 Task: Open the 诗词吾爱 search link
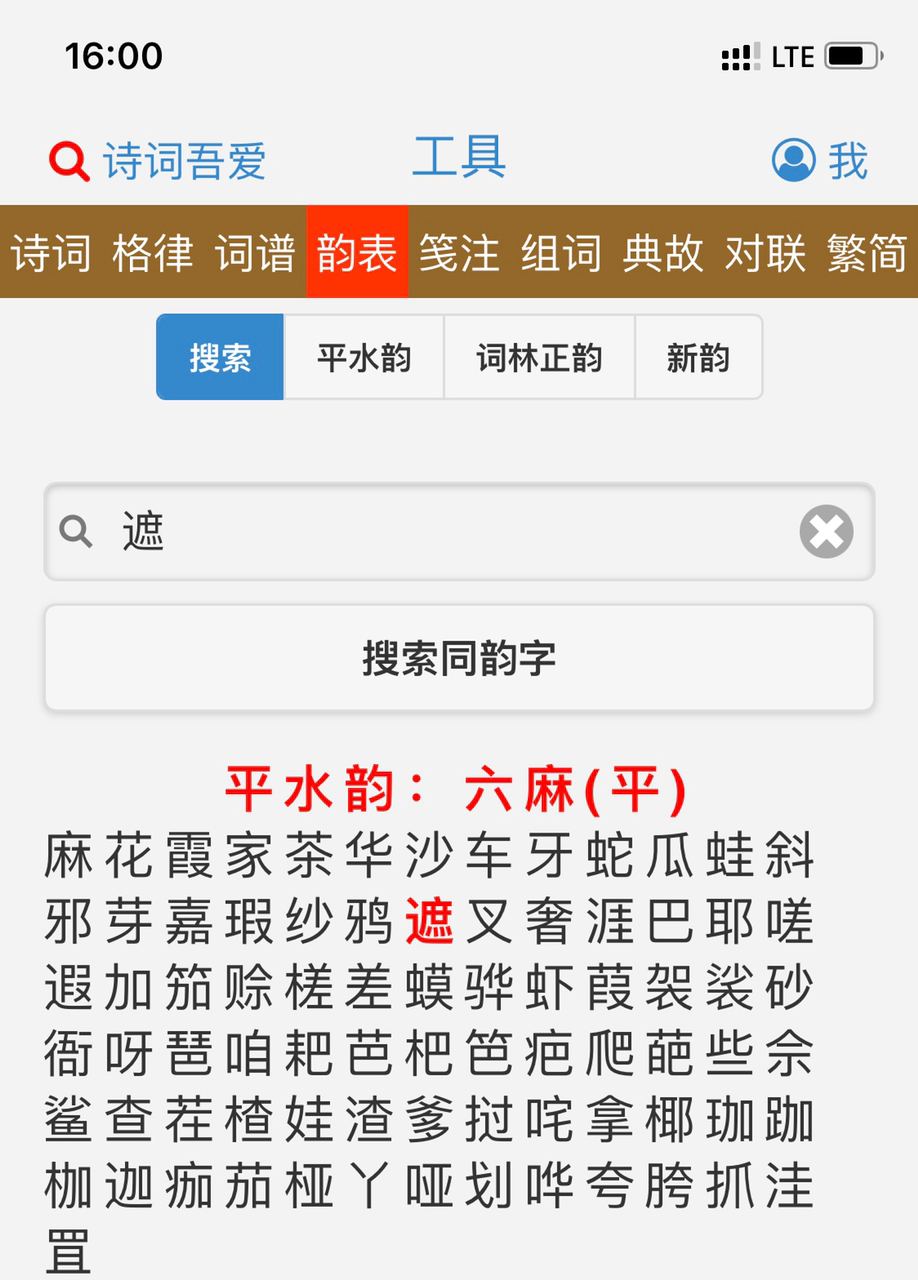point(158,160)
